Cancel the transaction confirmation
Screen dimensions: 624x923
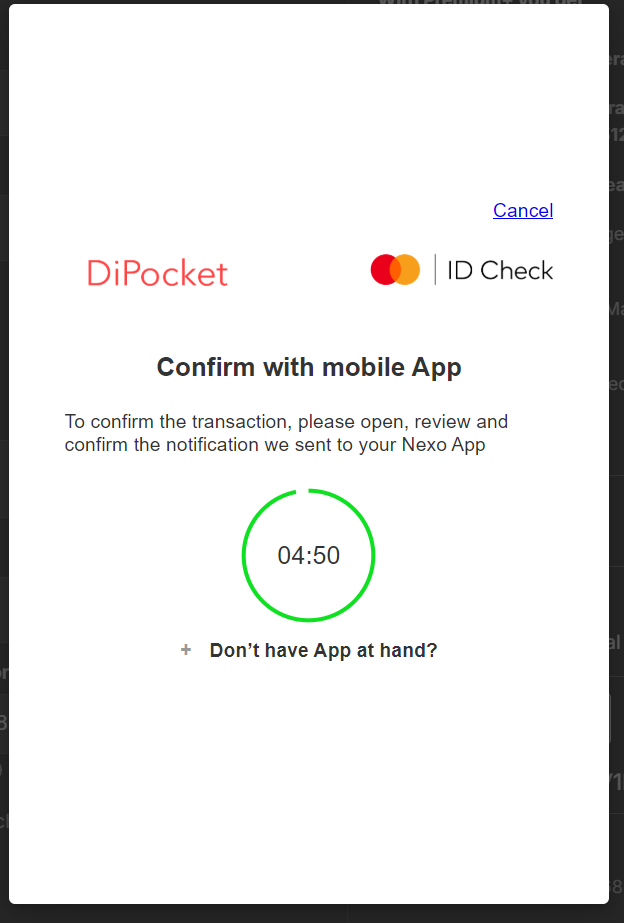[x=522, y=210]
